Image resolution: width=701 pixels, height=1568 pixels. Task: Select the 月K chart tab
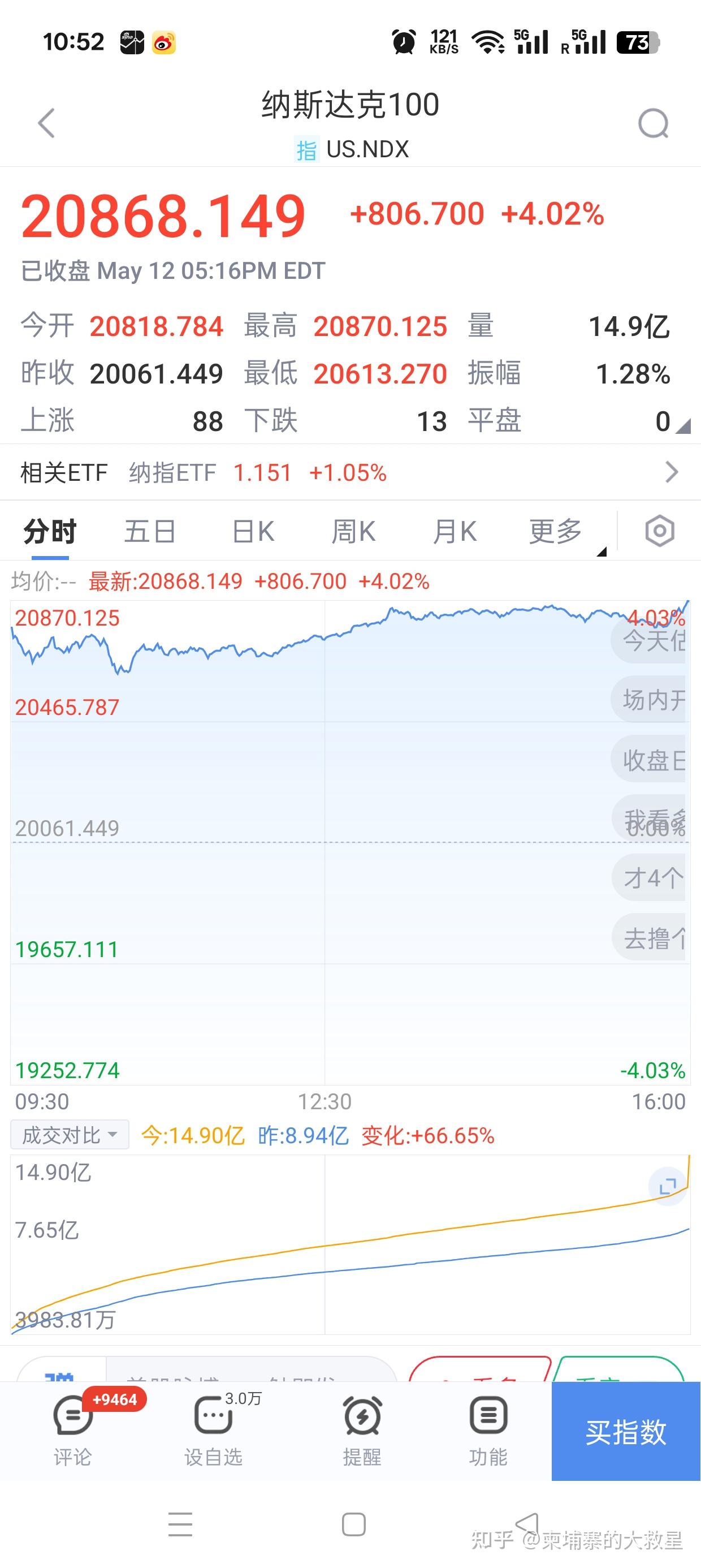454,531
